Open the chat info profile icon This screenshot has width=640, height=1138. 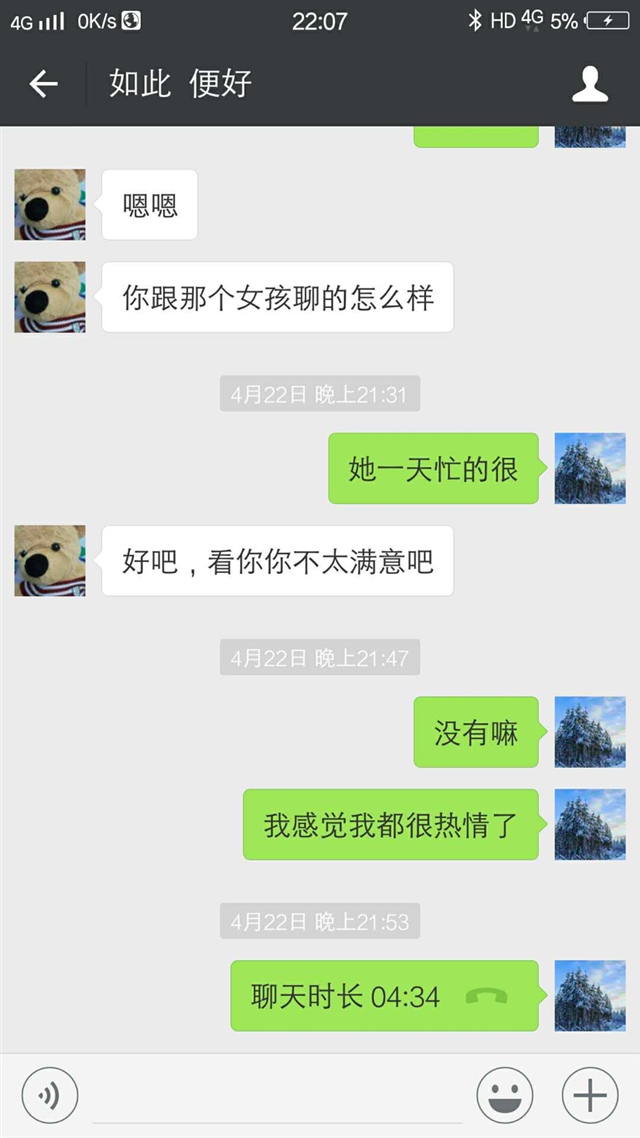click(590, 85)
